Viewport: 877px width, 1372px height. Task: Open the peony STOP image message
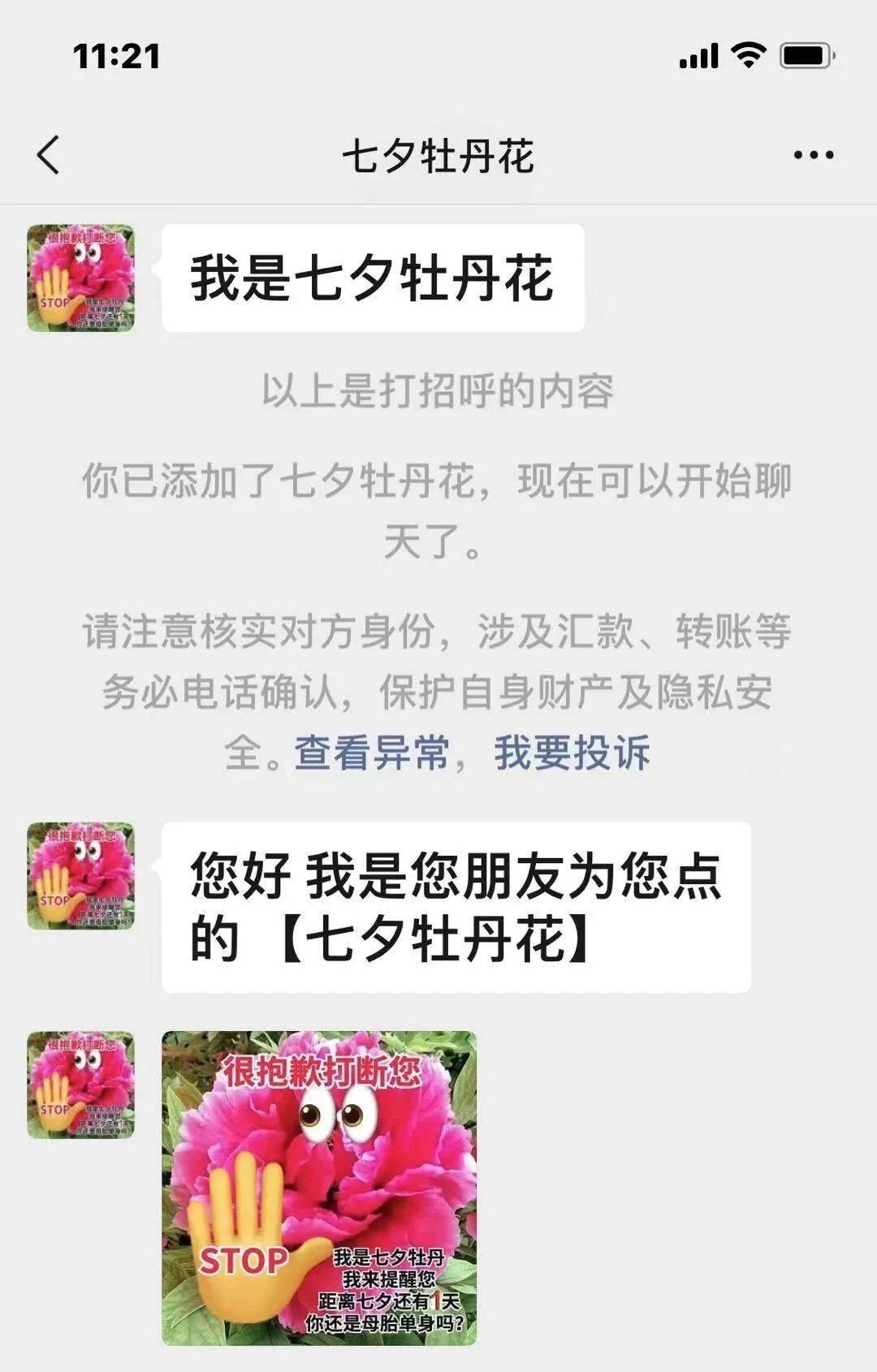click(319, 1189)
